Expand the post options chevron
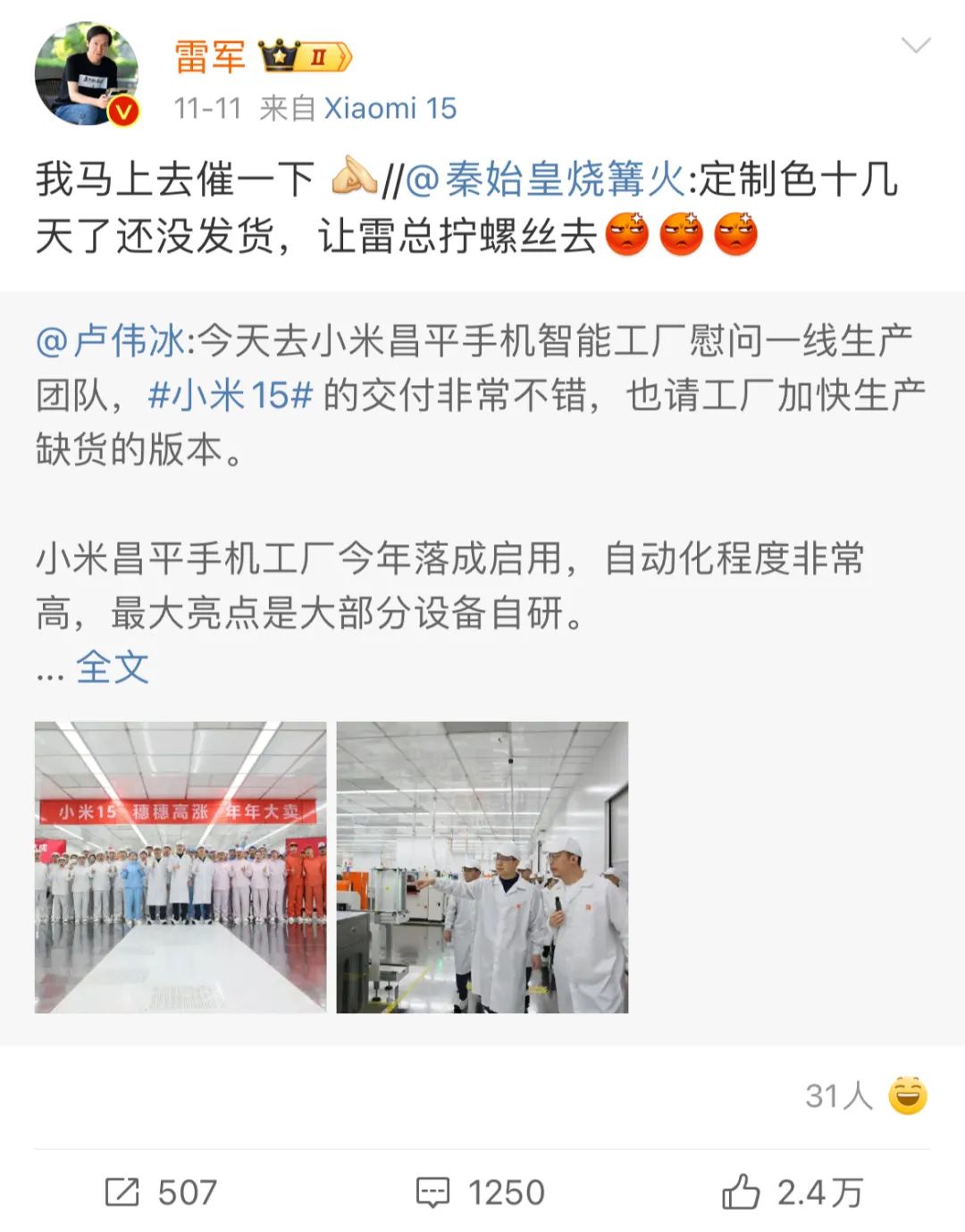965x1232 pixels. click(916, 46)
